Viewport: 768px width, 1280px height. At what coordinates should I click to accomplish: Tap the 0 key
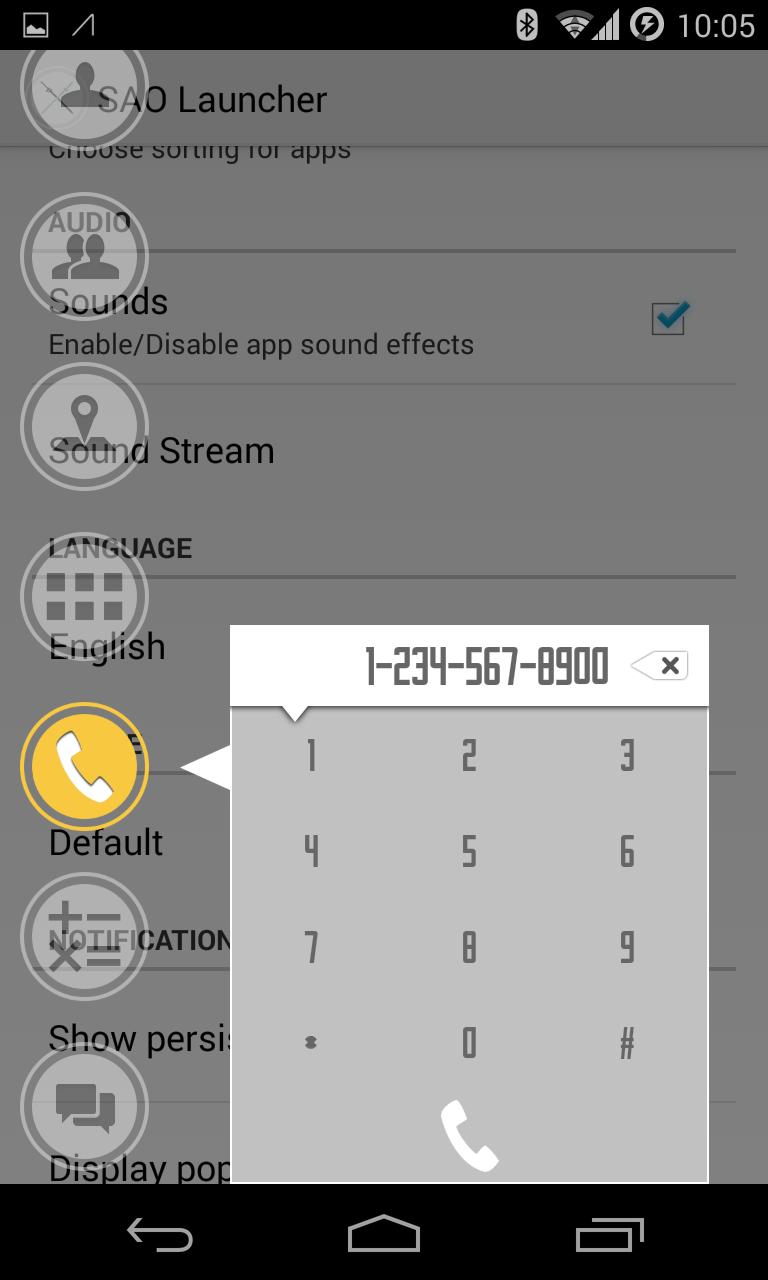[x=469, y=1043]
